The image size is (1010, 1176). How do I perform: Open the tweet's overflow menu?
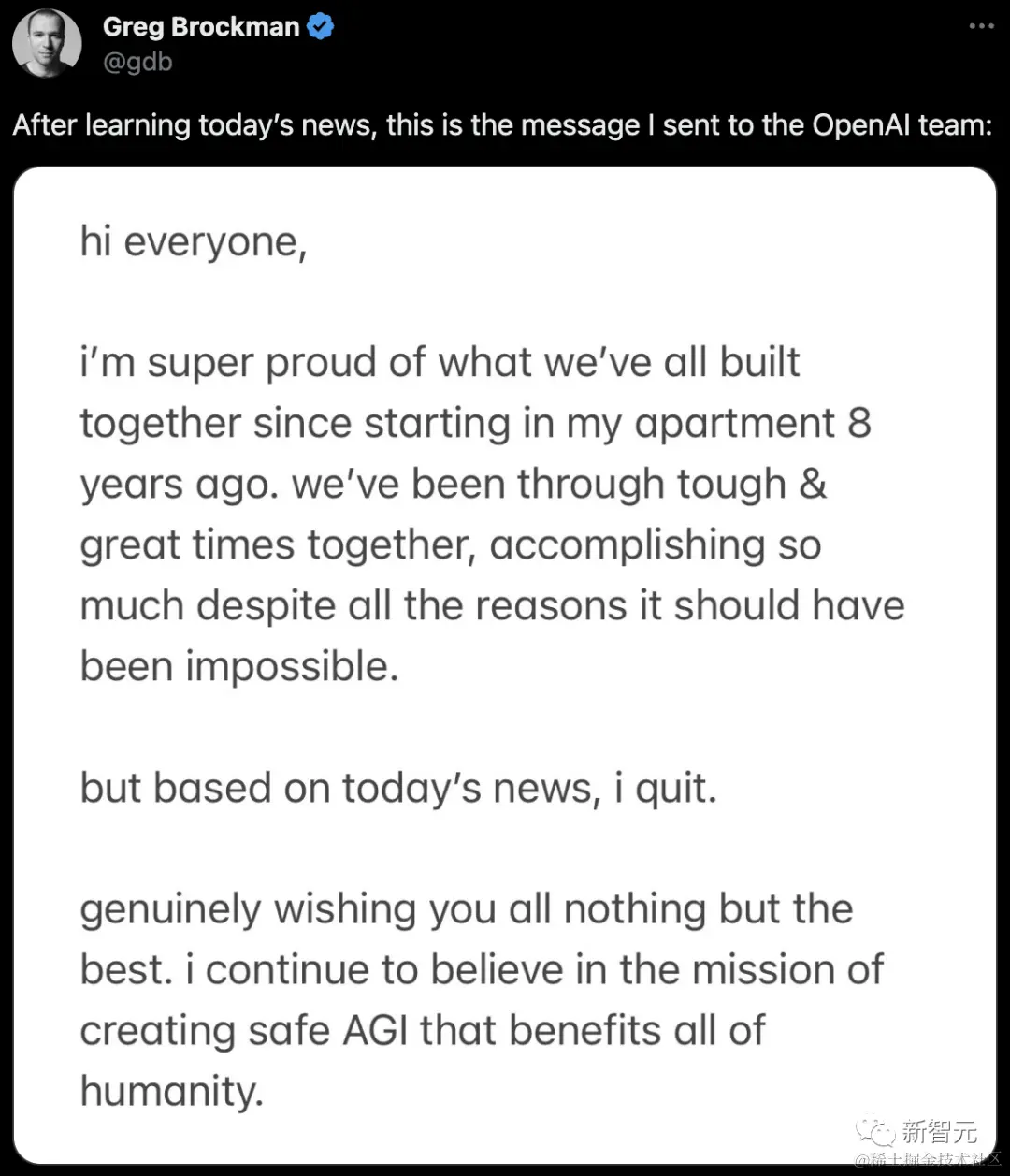point(981,26)
